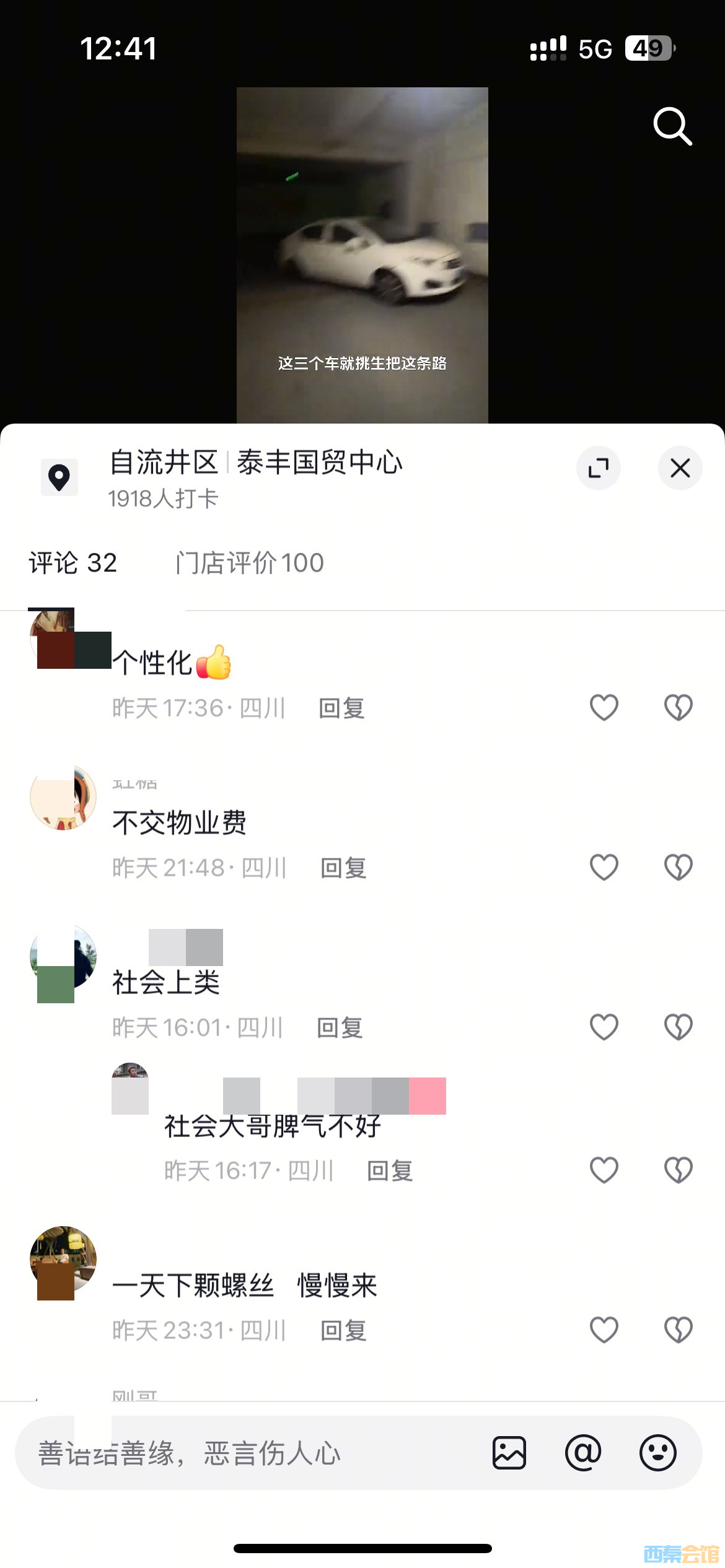Reply to the comment 社会上类

click(340, 1027)
